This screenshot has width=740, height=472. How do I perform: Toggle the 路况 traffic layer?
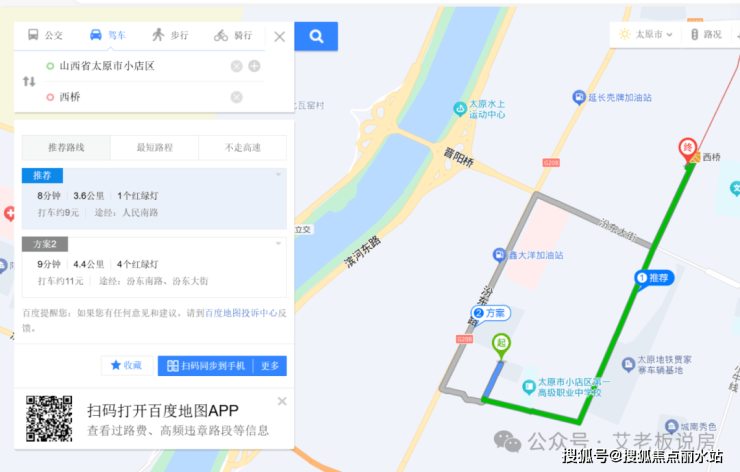[x=706, y=34]
